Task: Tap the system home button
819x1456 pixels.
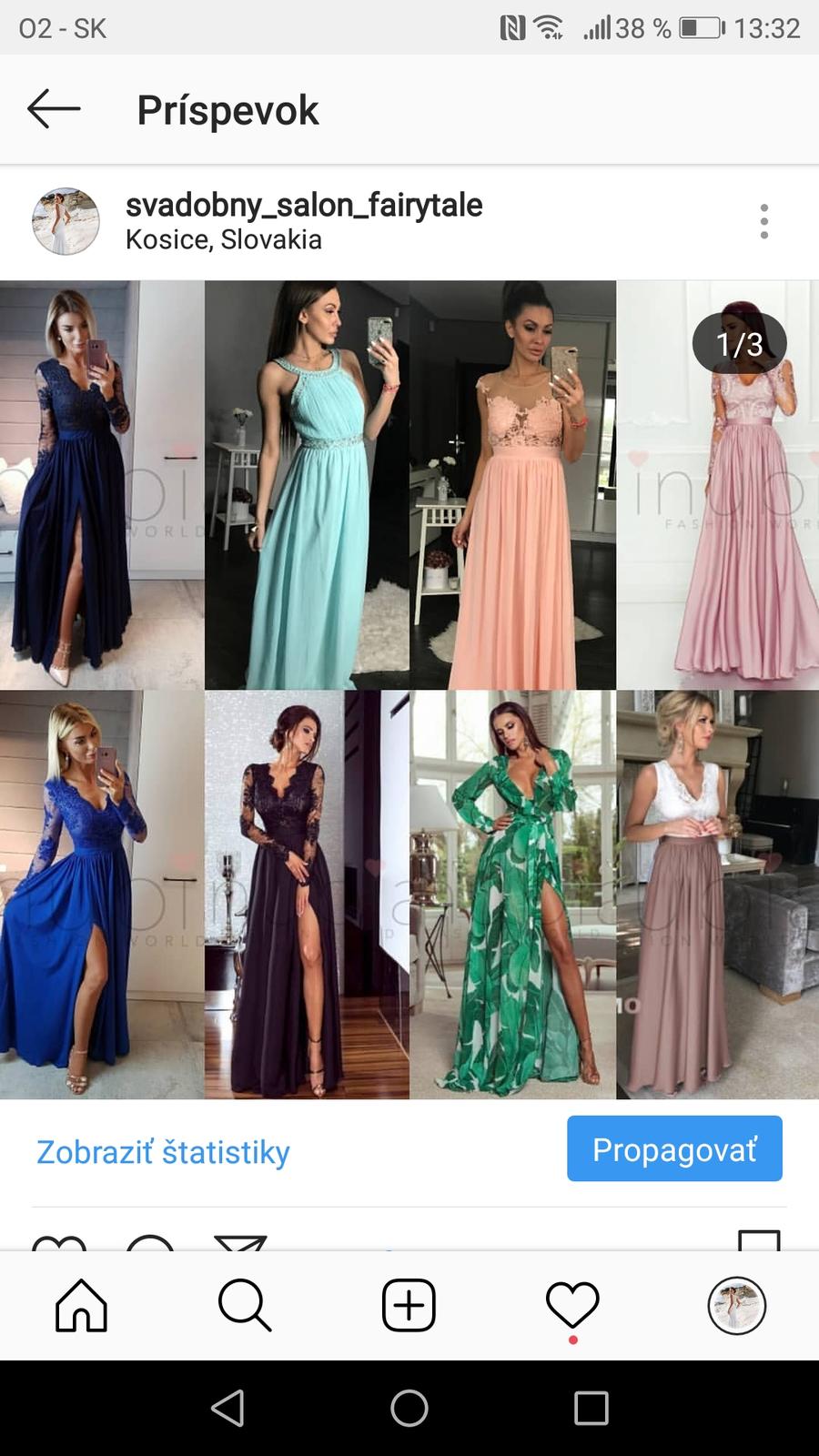Action: click(409, 1408)
